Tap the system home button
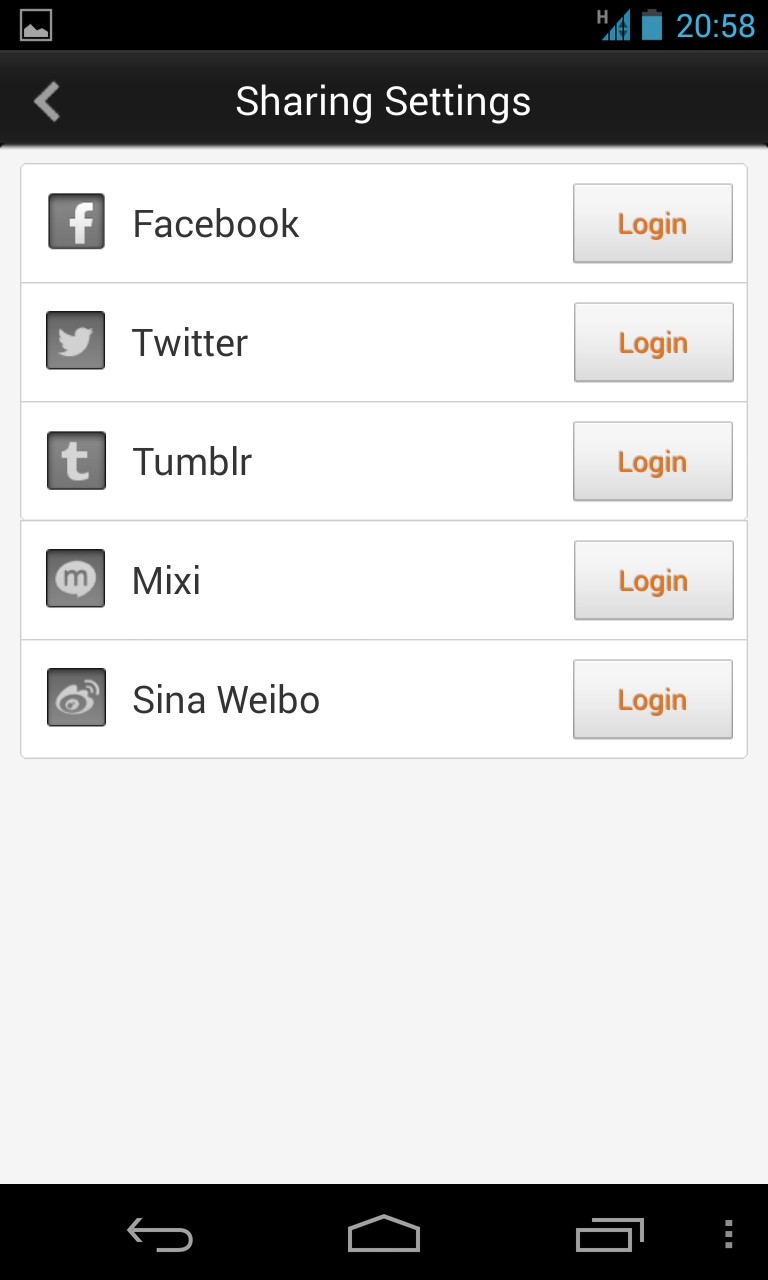This screenshot has height=1280, width=768. (383, 1234)
